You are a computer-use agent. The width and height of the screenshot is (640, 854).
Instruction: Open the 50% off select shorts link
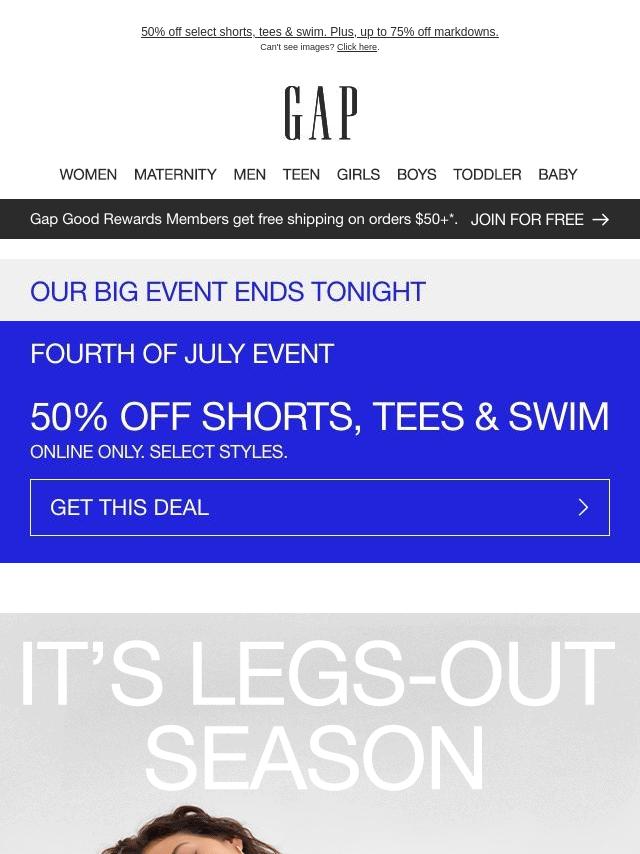coord(319,32)
